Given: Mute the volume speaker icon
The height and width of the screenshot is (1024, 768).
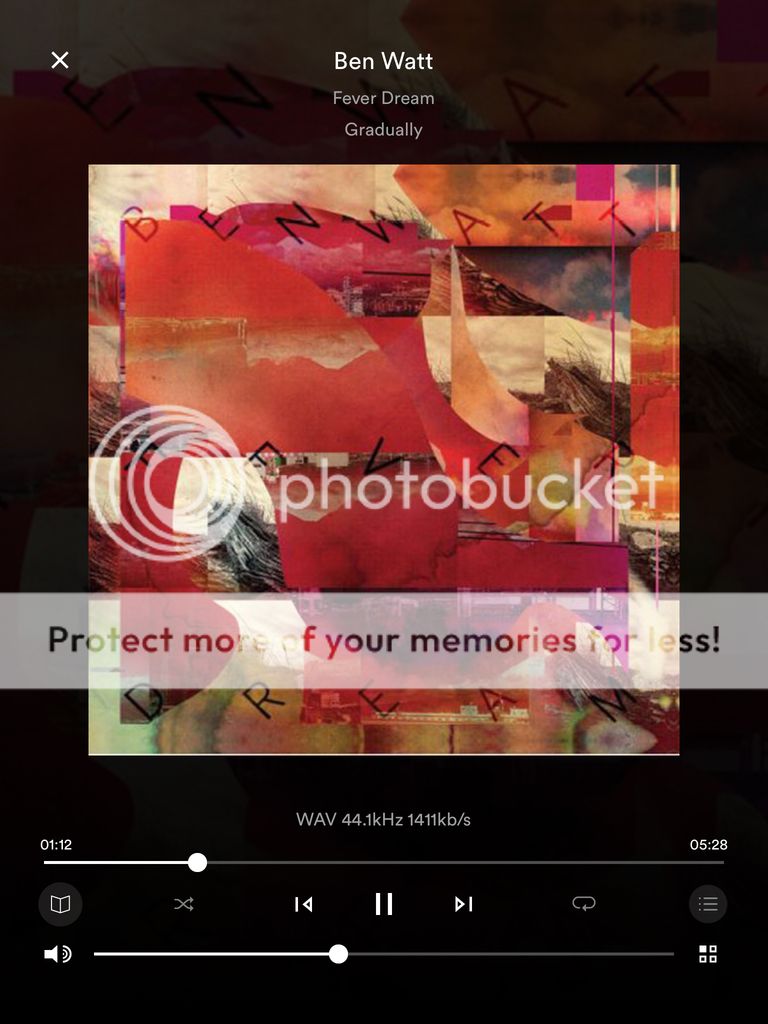Looking at the screenshot, I should (58, 954).
